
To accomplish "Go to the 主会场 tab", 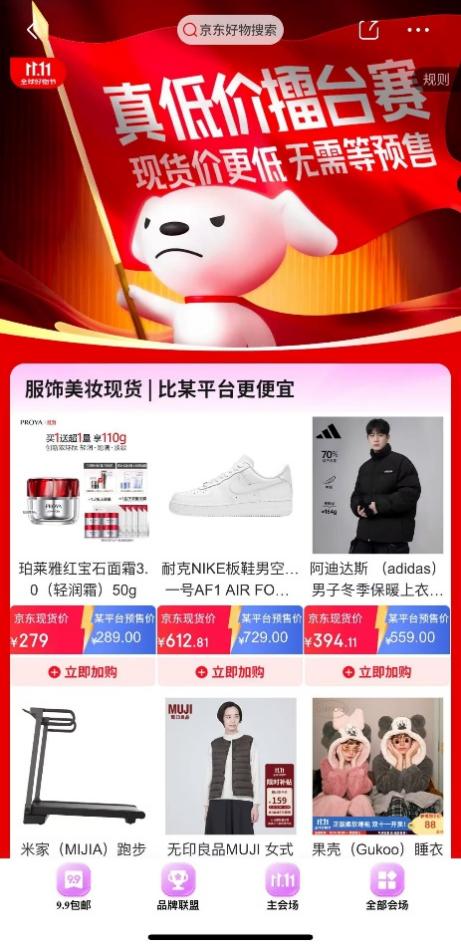I will pyautogui.click(x=282, y=887).
